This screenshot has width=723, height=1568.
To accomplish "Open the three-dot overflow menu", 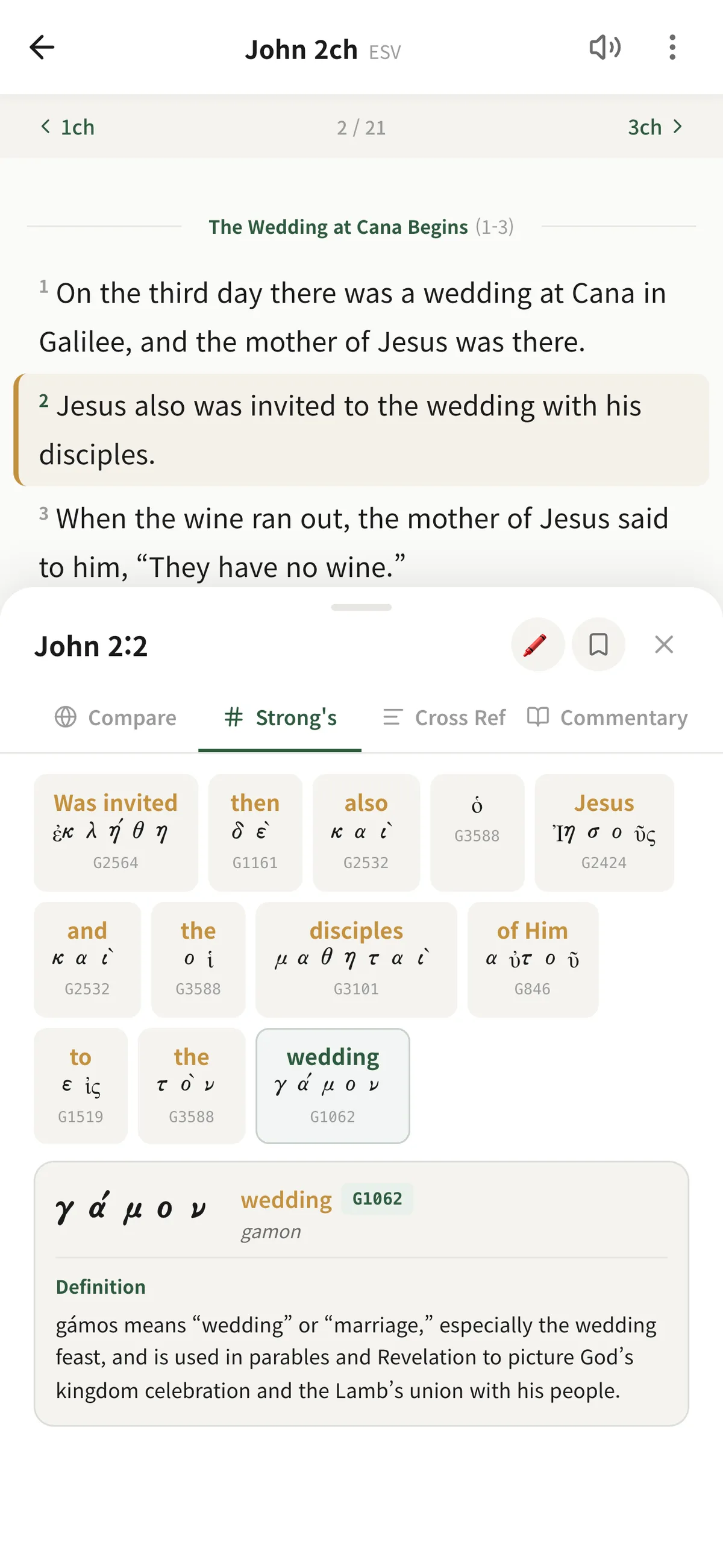I will pos(672,48).
